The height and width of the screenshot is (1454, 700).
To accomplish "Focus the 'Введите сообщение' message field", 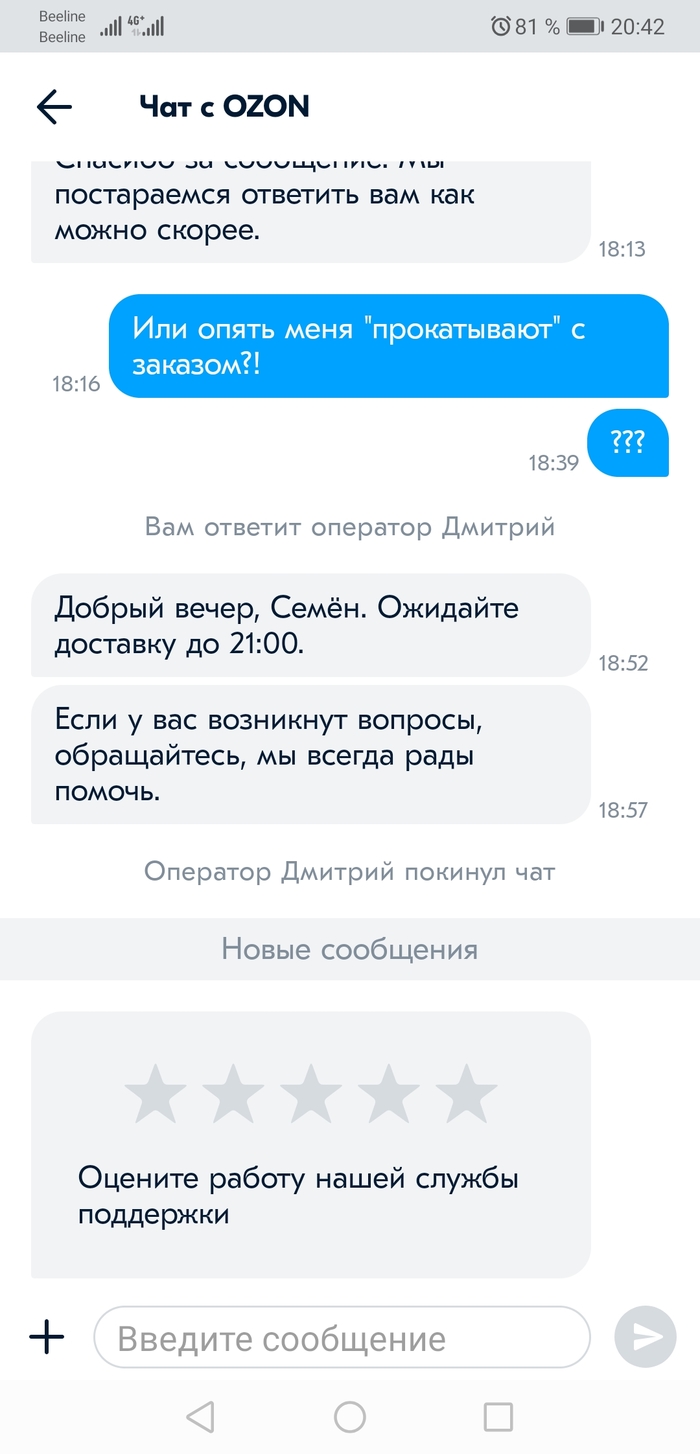I will (x=340, y=1338).
